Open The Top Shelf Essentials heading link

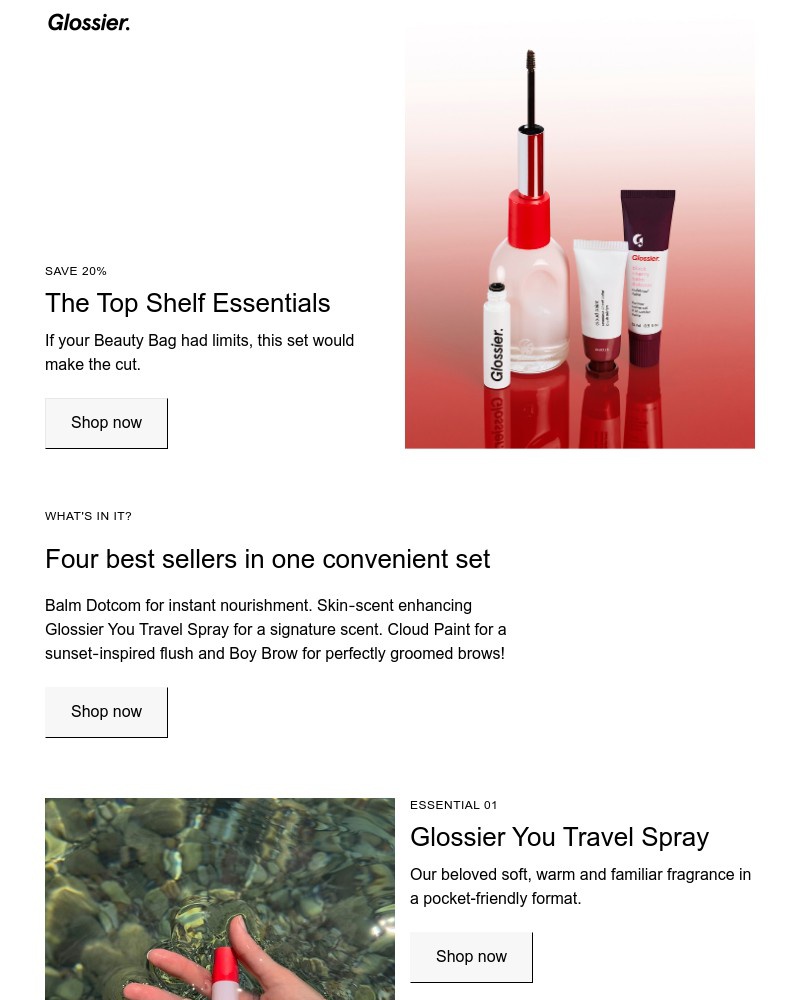click(187, 303)
